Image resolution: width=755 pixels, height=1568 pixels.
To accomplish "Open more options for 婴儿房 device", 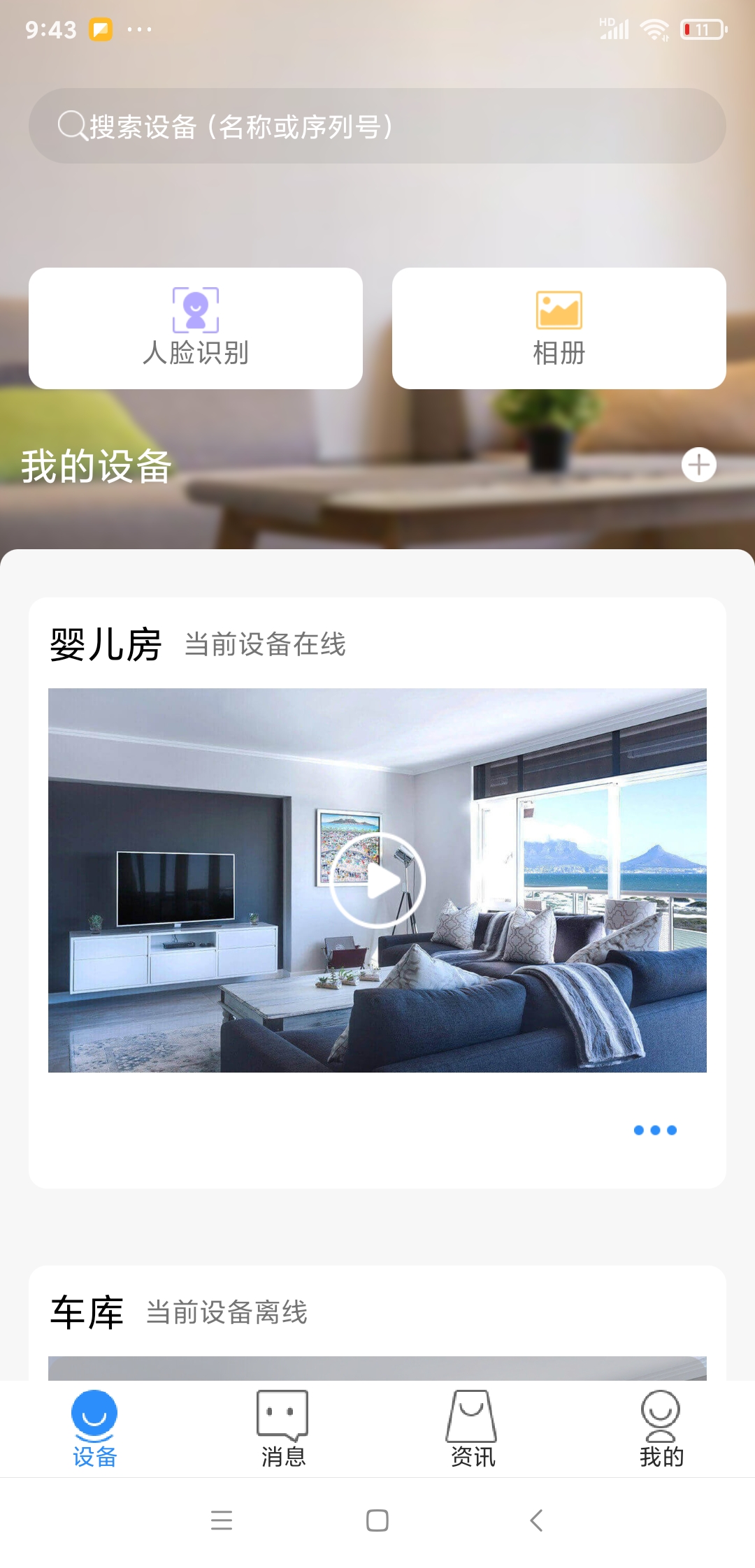I will pos(655,1130).
